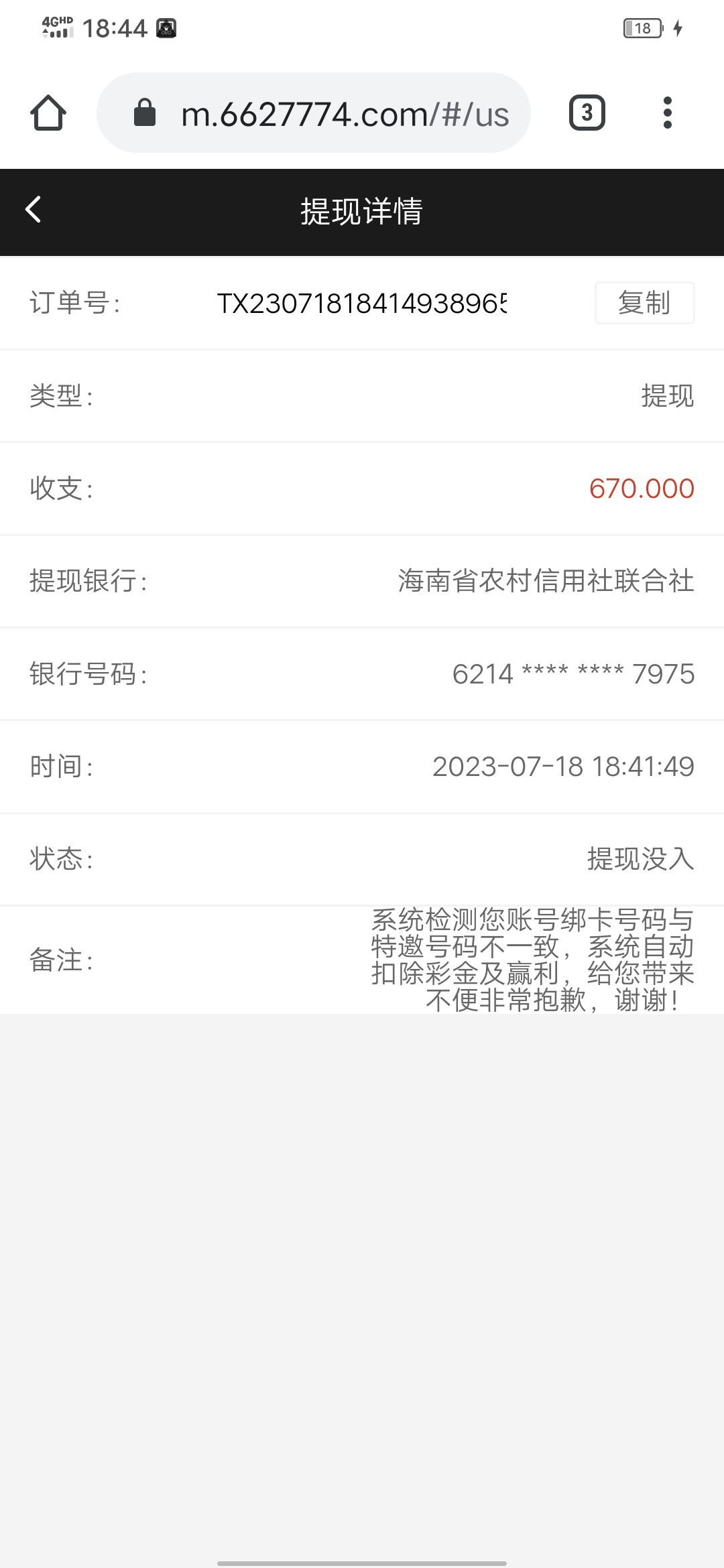The width and height of the screenshot is (724, 1568).
Task: Copy the order number with 复制
Action: point(644,303)
